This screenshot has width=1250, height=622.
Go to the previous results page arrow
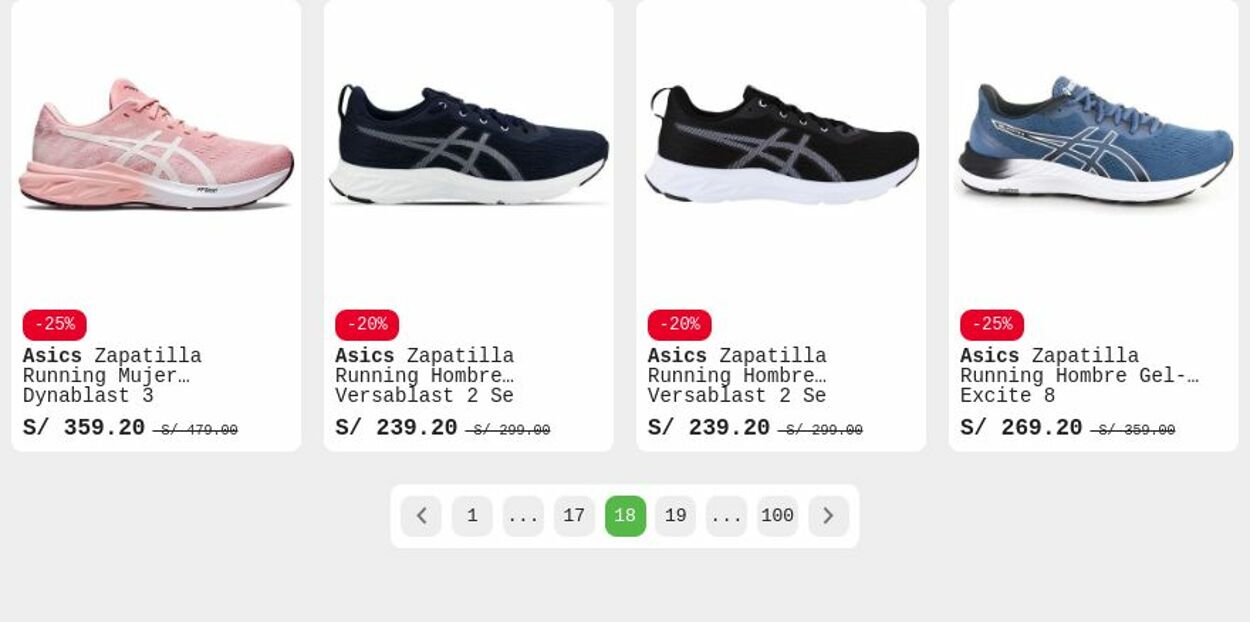click(x=421, y=516)
